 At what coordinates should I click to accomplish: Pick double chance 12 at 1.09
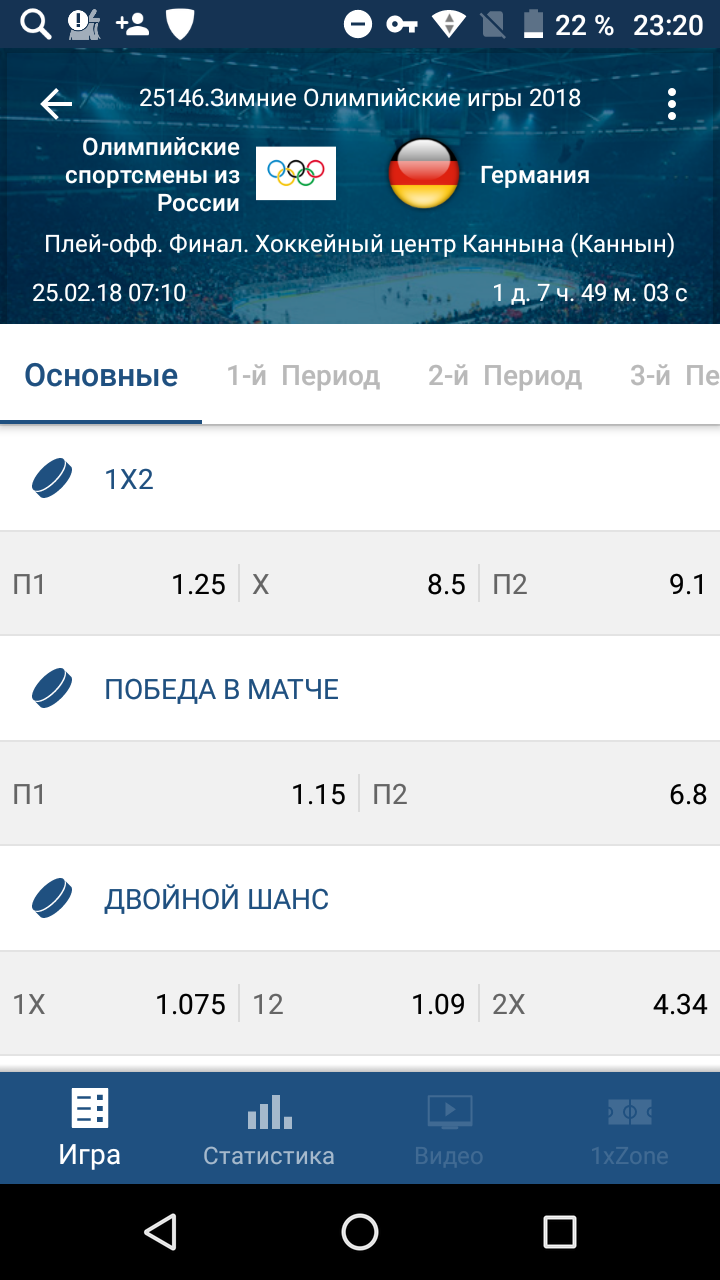click(359, 1004)
